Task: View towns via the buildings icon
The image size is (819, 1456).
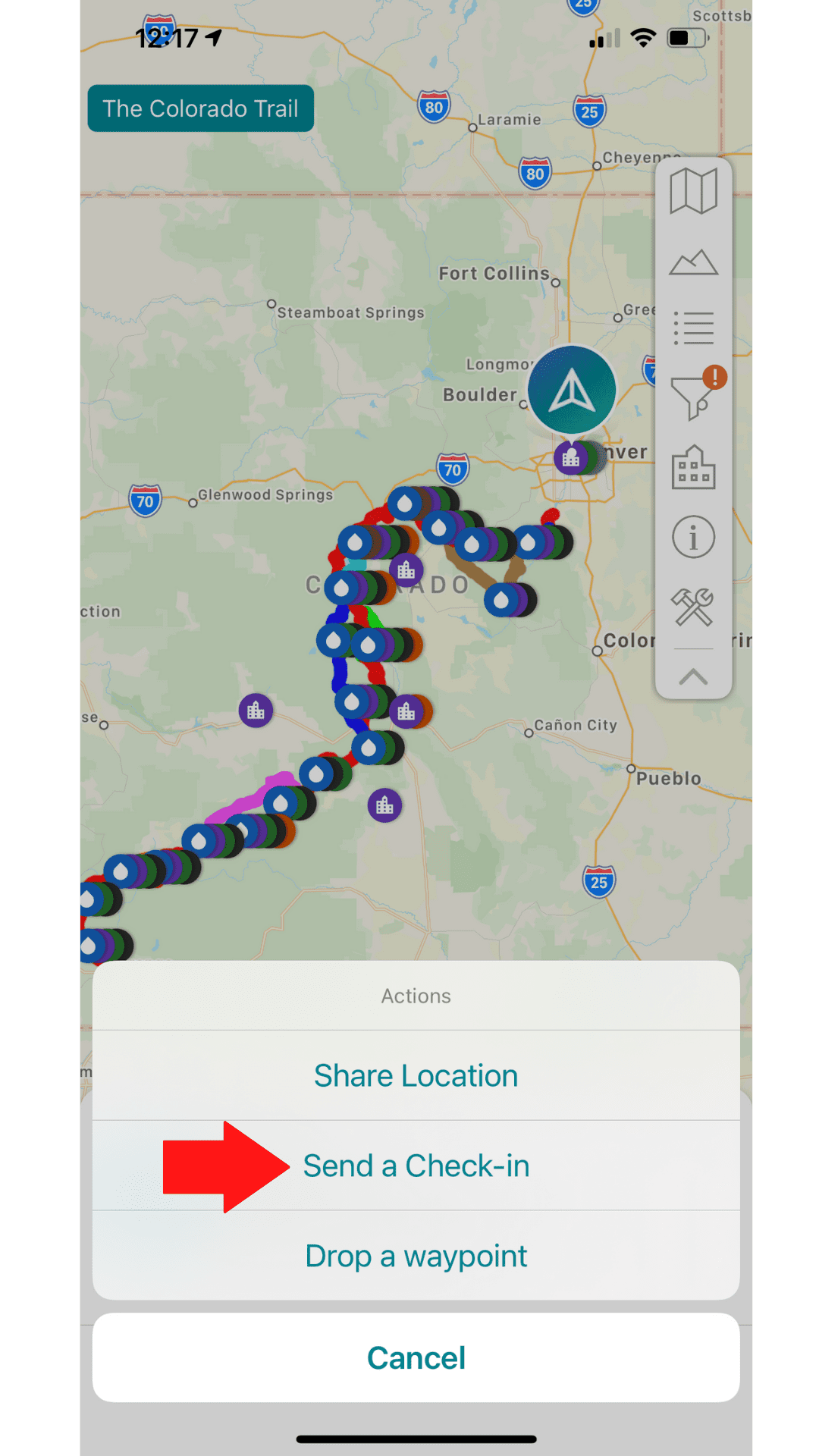Action: click(x=693, y=469)
